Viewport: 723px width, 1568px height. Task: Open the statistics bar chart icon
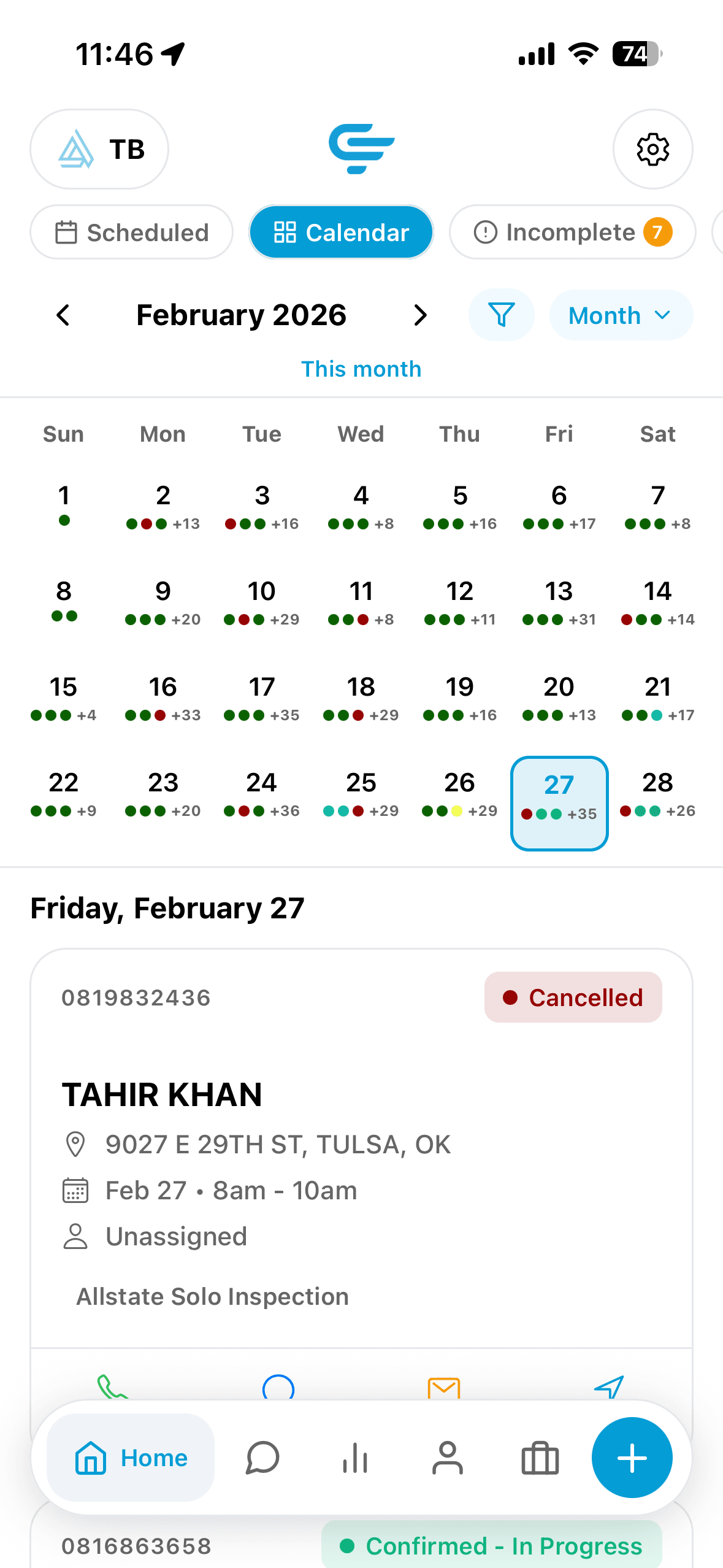pyautogui.click(x=356, y=1458)
